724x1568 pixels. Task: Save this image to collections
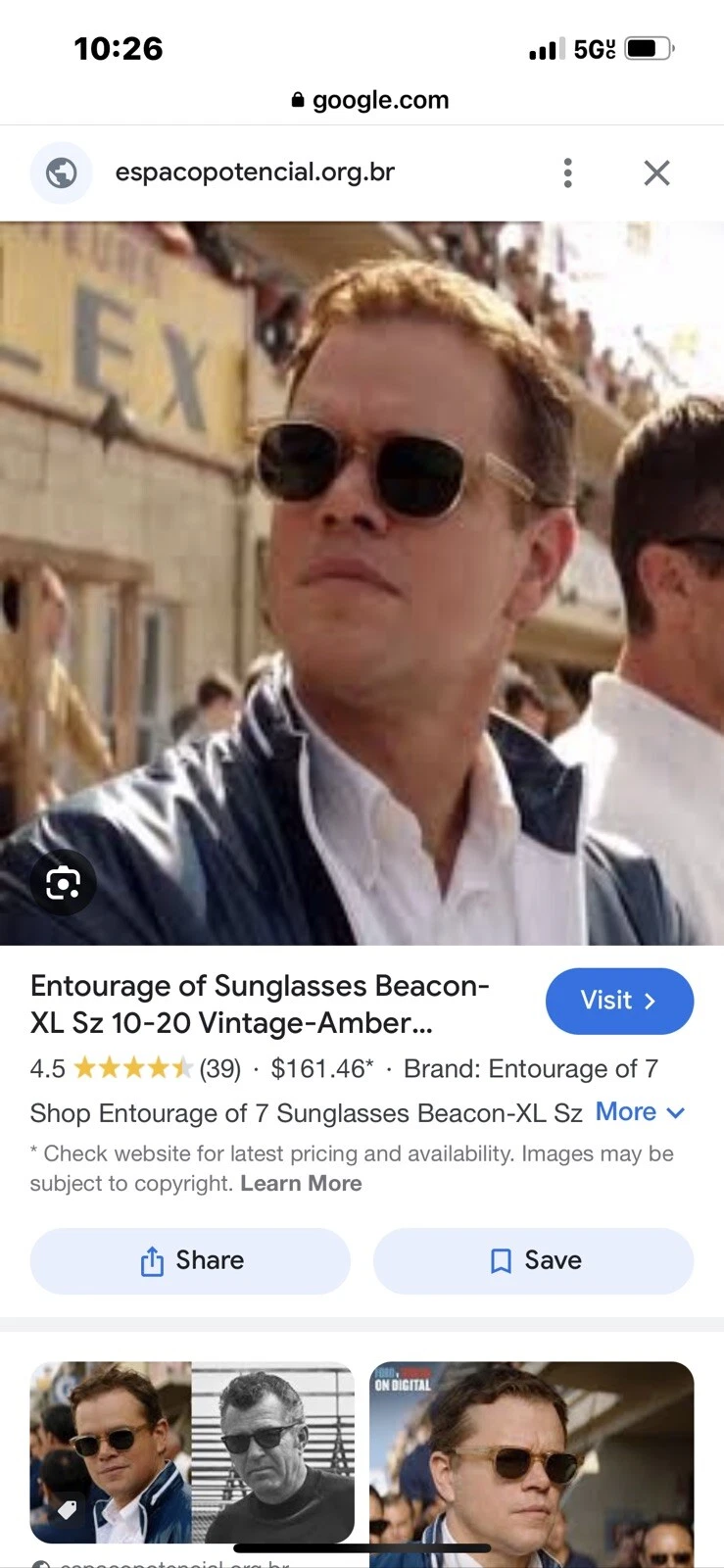point(533,1260)
